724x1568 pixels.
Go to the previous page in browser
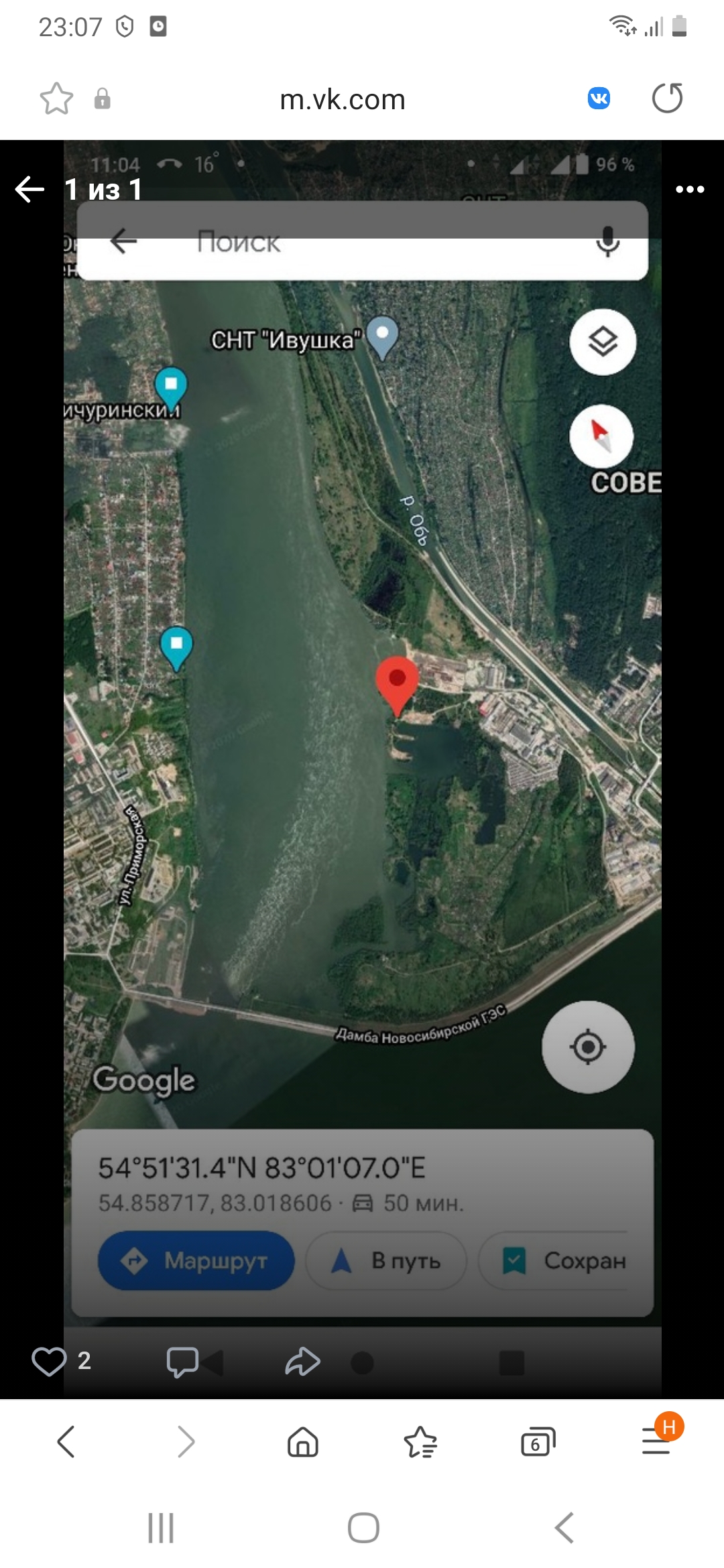pos(66,1441)
